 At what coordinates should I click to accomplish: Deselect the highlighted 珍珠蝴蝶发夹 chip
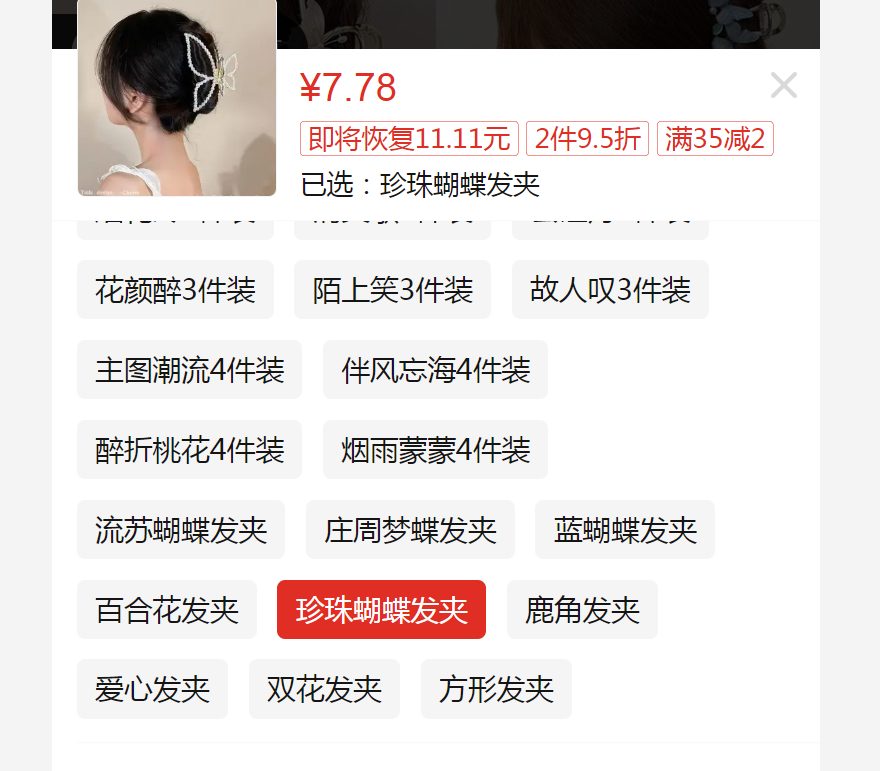[x=381, y=610]
